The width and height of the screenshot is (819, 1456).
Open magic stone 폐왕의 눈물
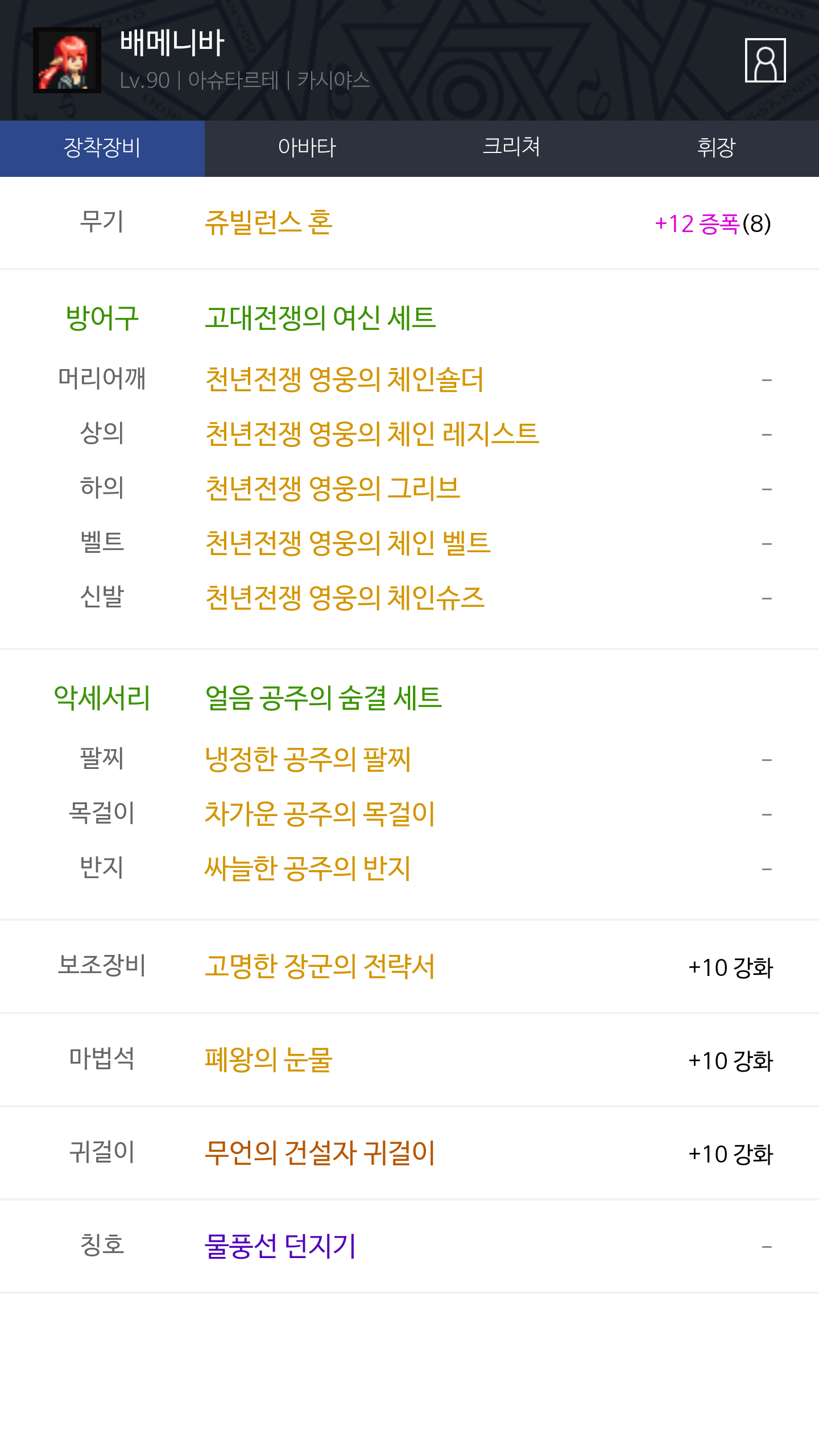tap(268, 1060)
